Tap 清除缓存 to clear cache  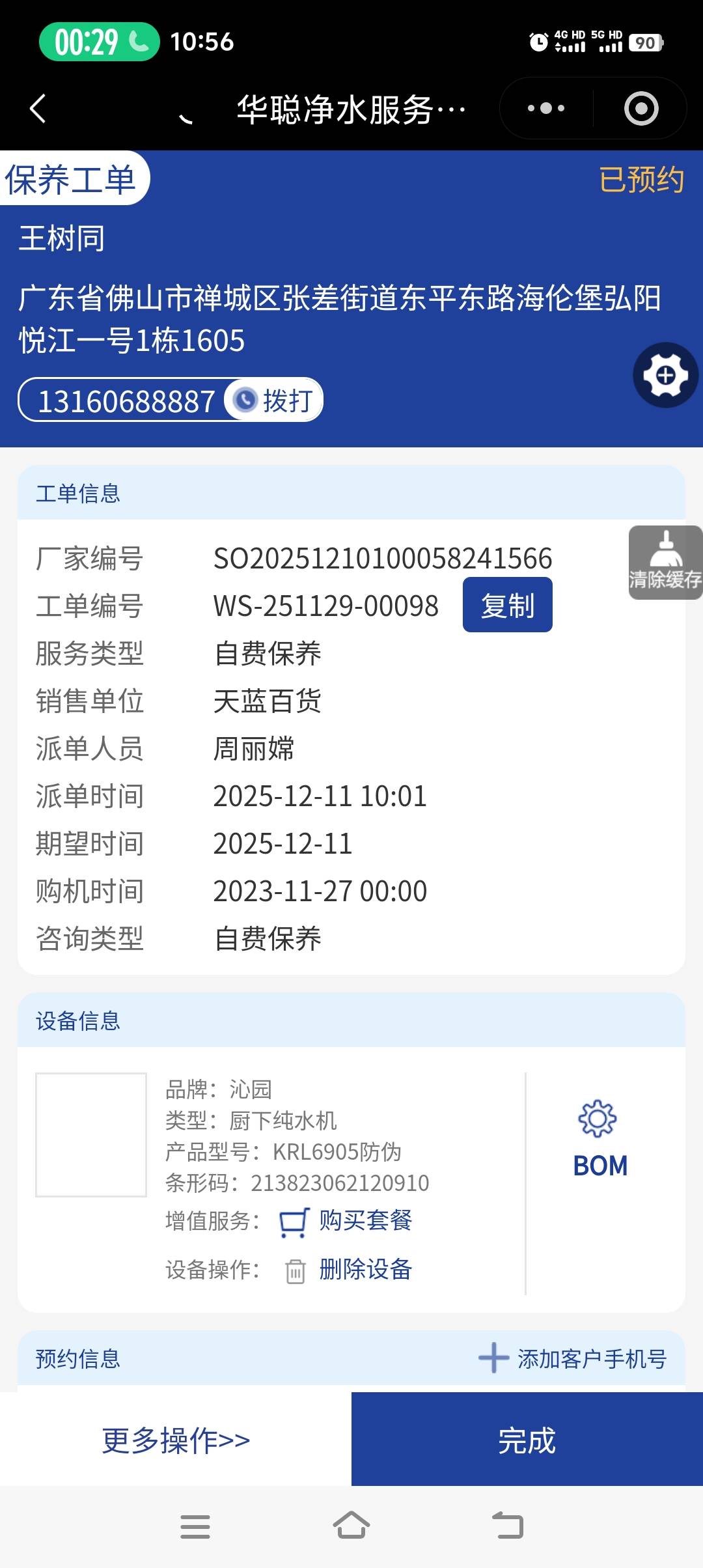click(665, 563)
